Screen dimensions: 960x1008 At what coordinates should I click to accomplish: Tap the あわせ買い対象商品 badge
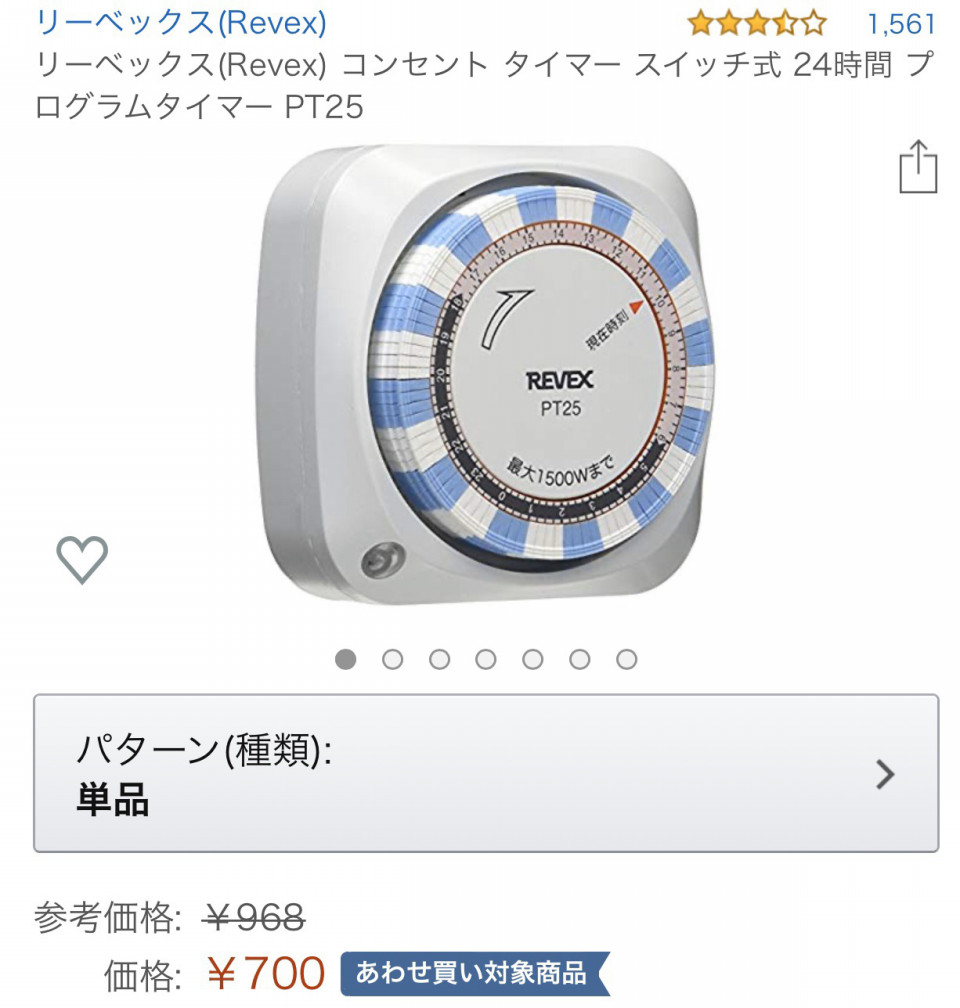(x=474, y=972)
